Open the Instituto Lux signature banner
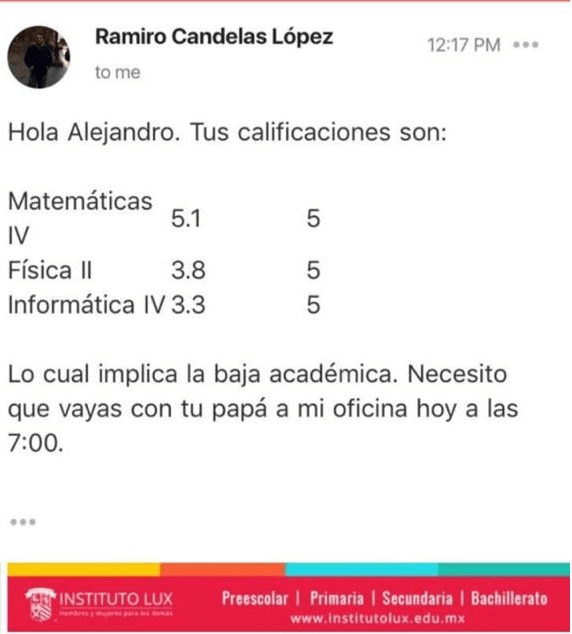 pos(288,597)
